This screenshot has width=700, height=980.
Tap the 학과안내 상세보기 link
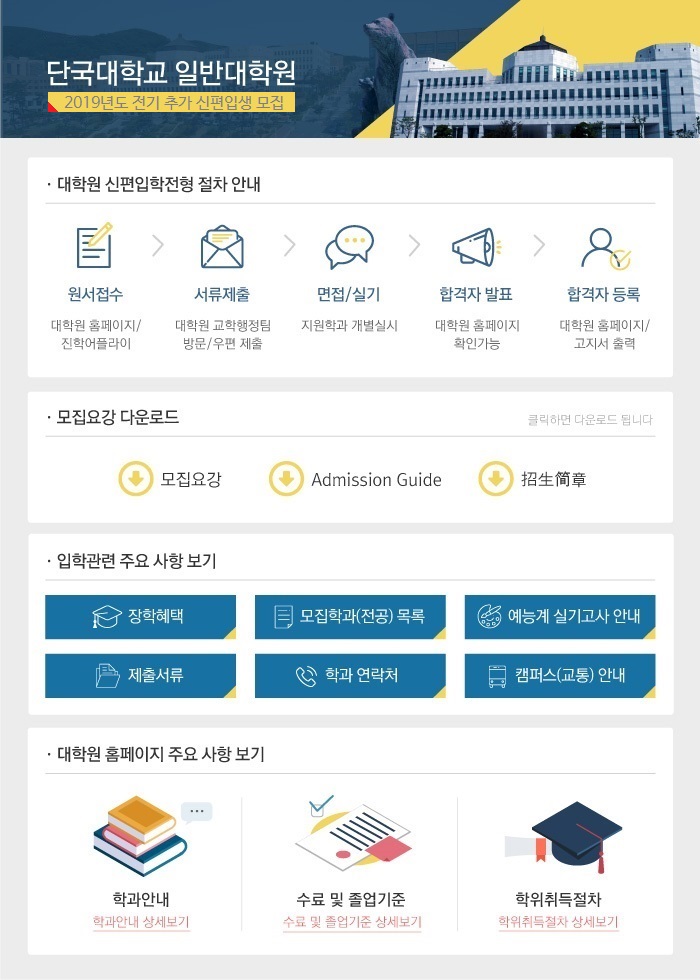140,922
